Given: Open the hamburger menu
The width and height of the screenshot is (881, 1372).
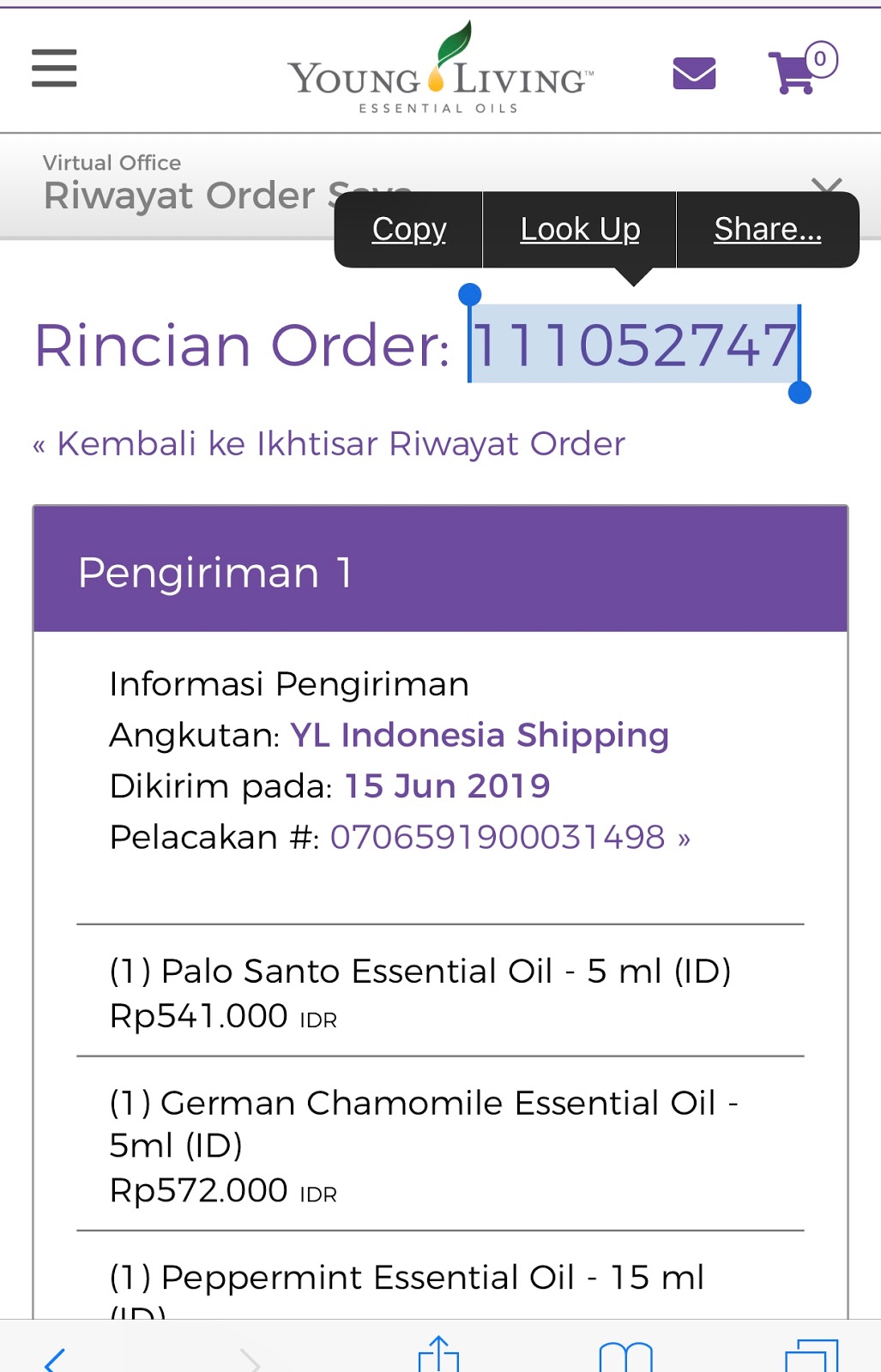Looking at the screenshot, I should (54, 69).
